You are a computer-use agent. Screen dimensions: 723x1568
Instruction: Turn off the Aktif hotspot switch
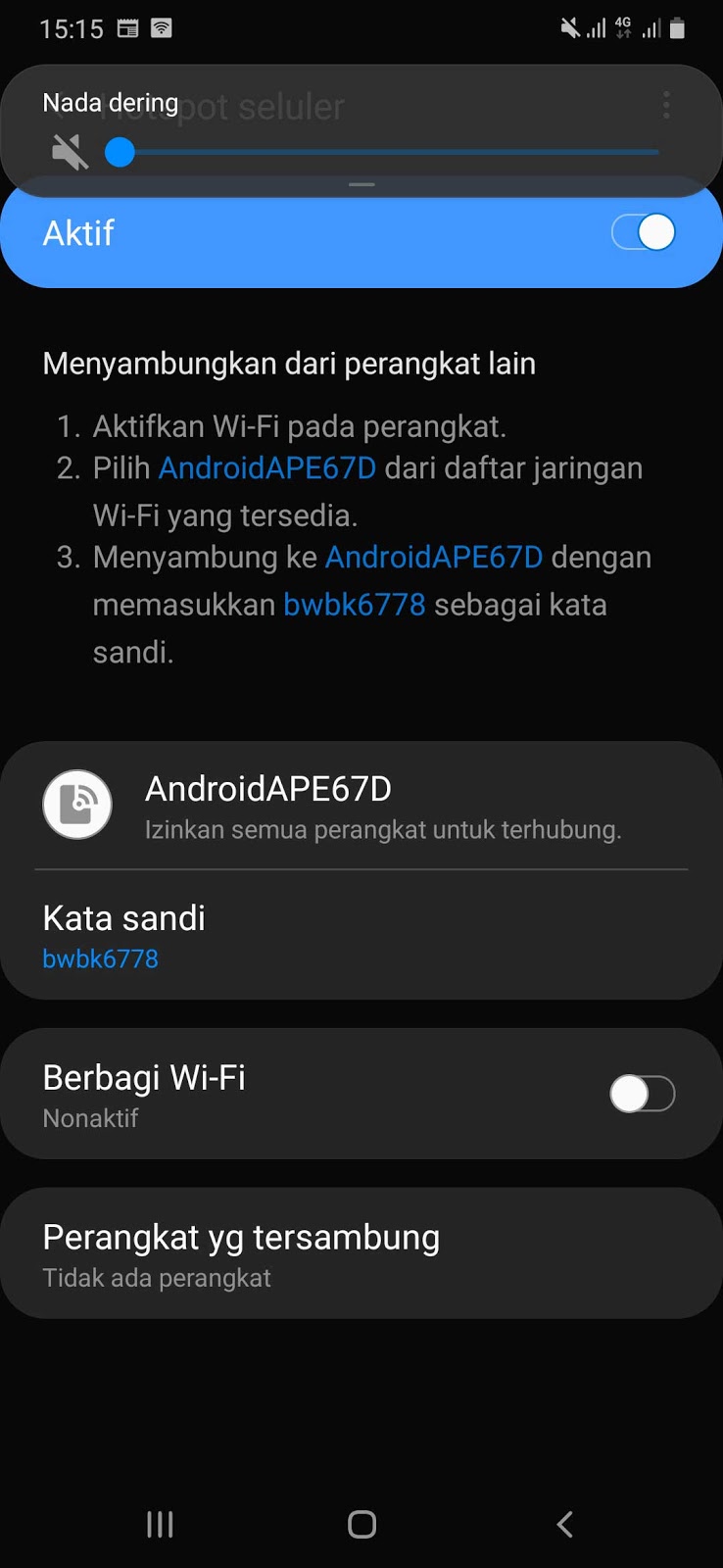click(643, 233)
